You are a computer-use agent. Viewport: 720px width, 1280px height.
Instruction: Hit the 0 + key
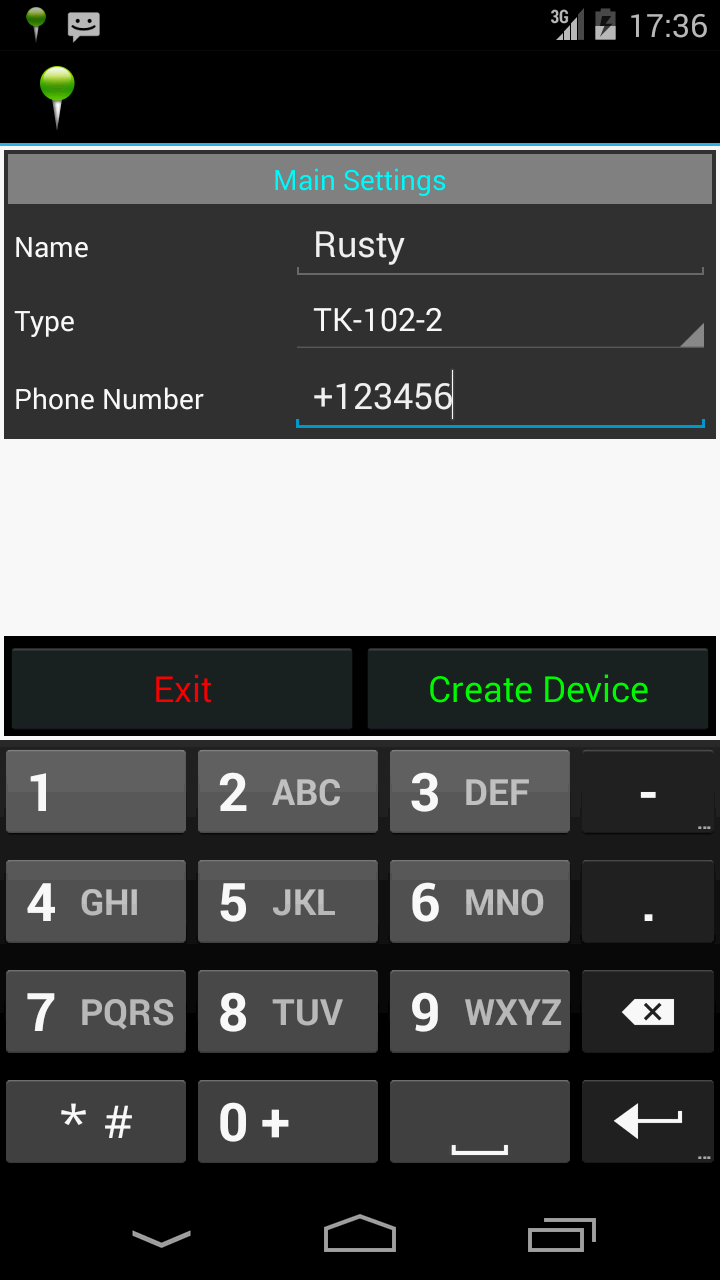288,1121
